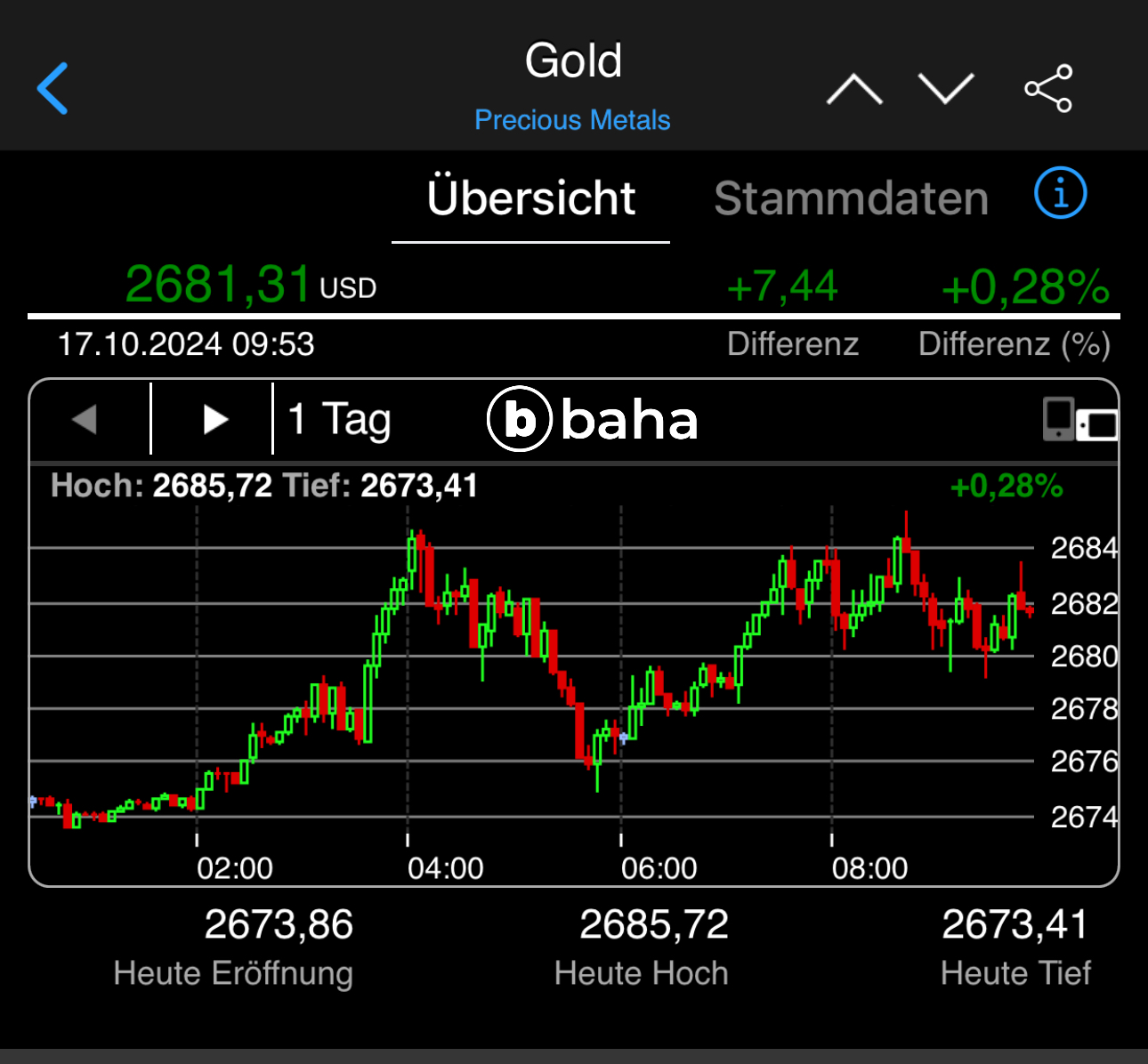Jump to next instrument with down chevron

click(946, 89)
